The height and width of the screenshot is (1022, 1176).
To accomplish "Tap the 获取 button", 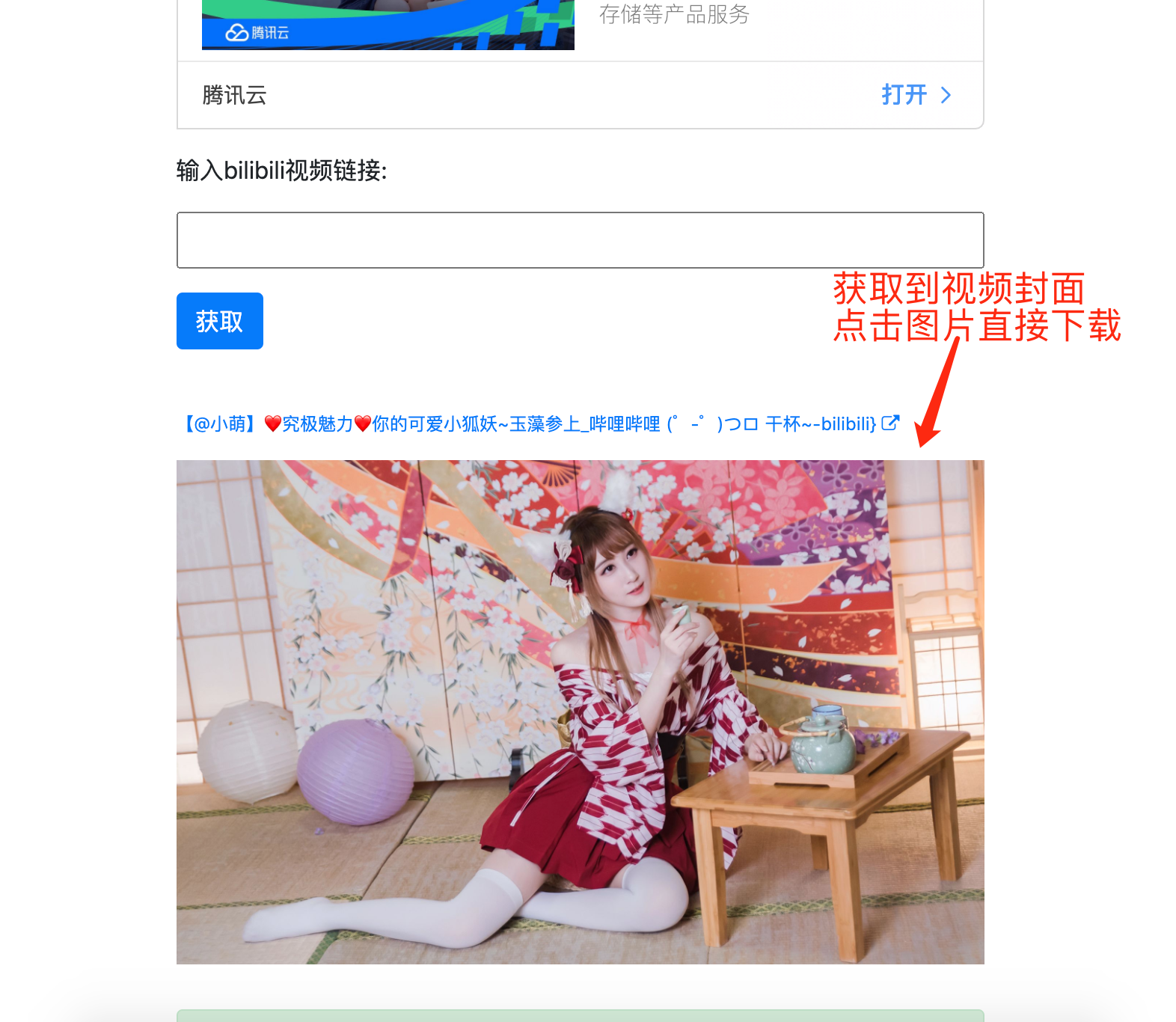I will pyautogui.click(x=219, y=321).
